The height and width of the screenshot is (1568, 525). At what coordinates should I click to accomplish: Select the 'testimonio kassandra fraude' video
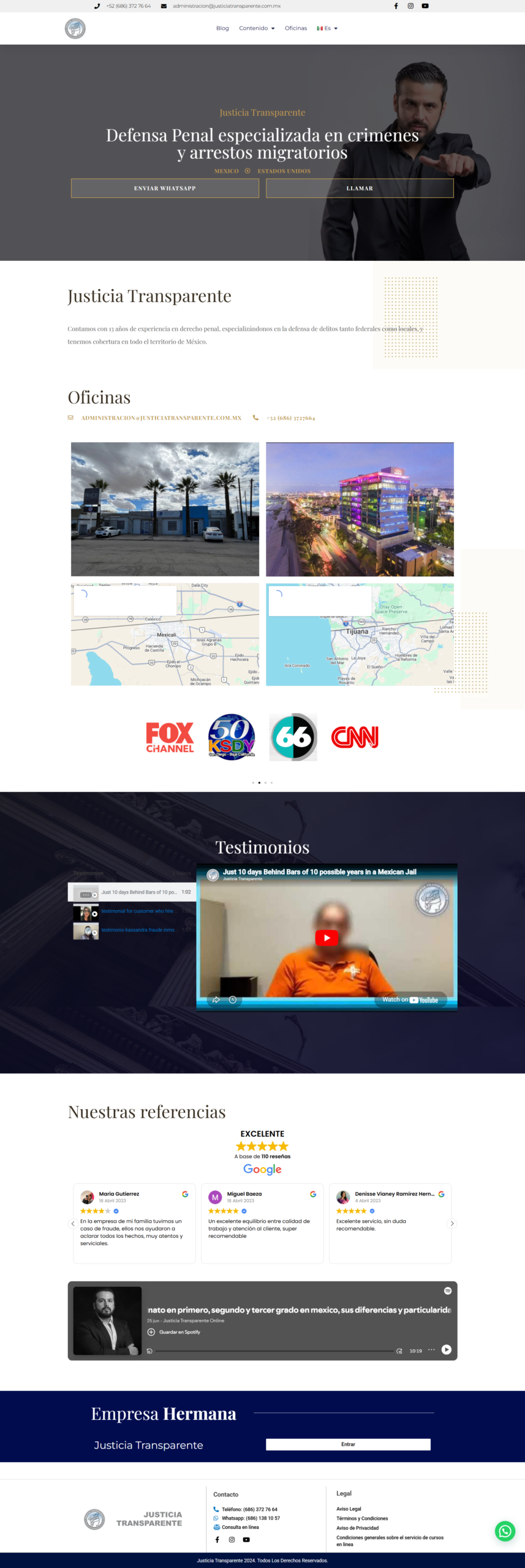click(x=138, y=930)
